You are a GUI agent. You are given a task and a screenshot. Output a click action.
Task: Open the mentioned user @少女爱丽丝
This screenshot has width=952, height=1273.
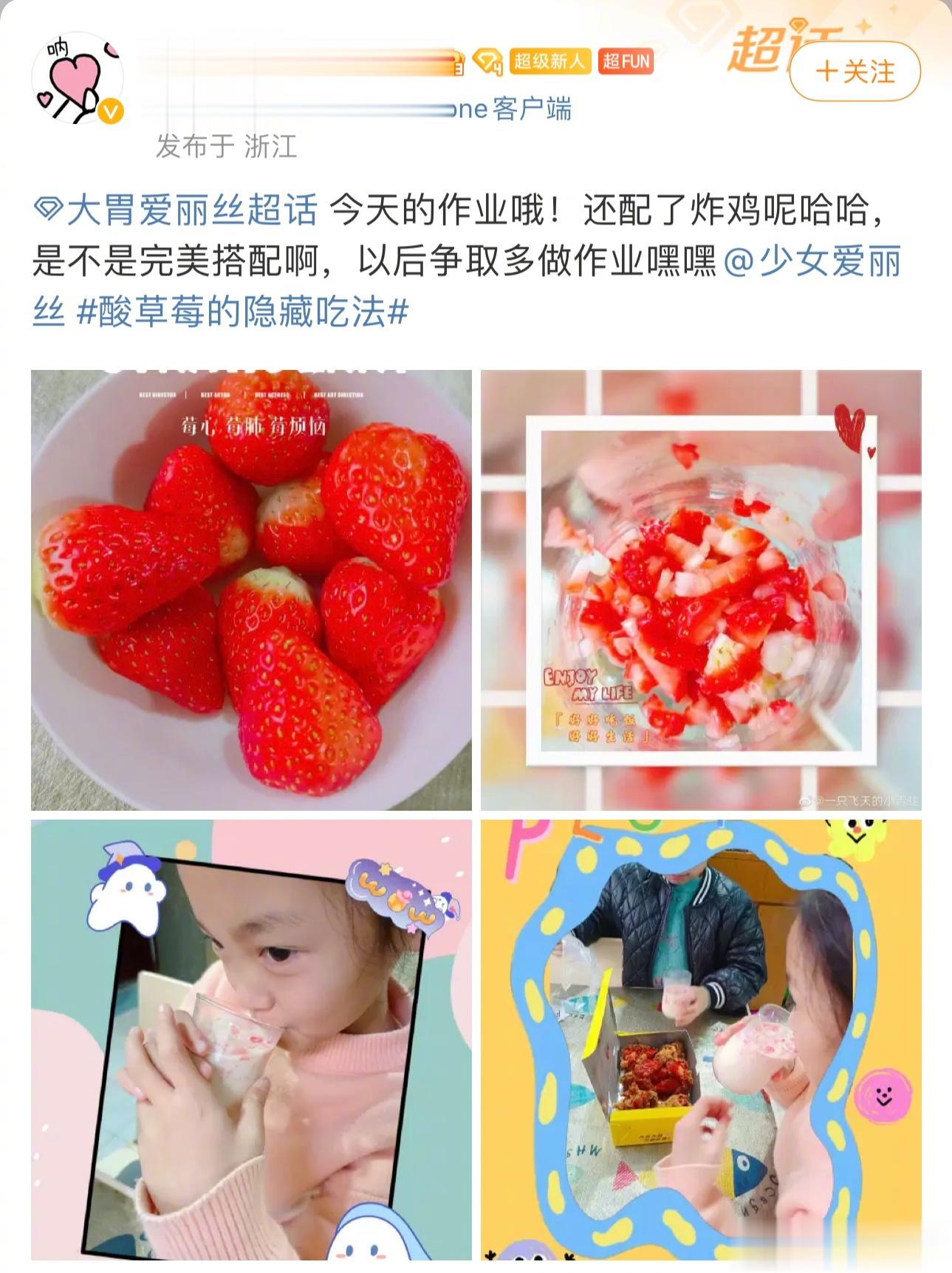click(x=812, y=261)
